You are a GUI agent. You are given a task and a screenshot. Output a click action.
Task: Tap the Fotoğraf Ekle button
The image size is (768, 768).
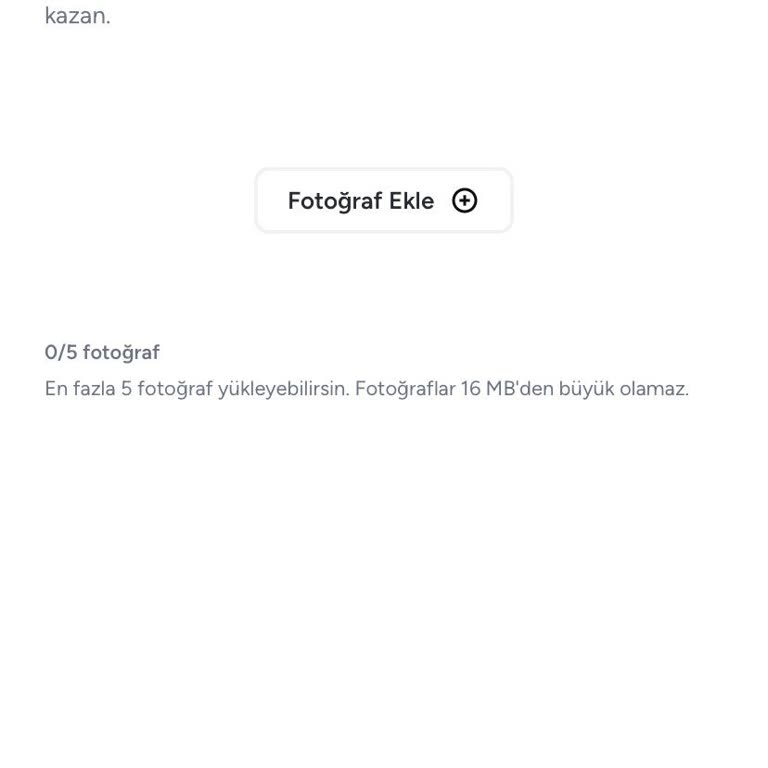(383, 201)
